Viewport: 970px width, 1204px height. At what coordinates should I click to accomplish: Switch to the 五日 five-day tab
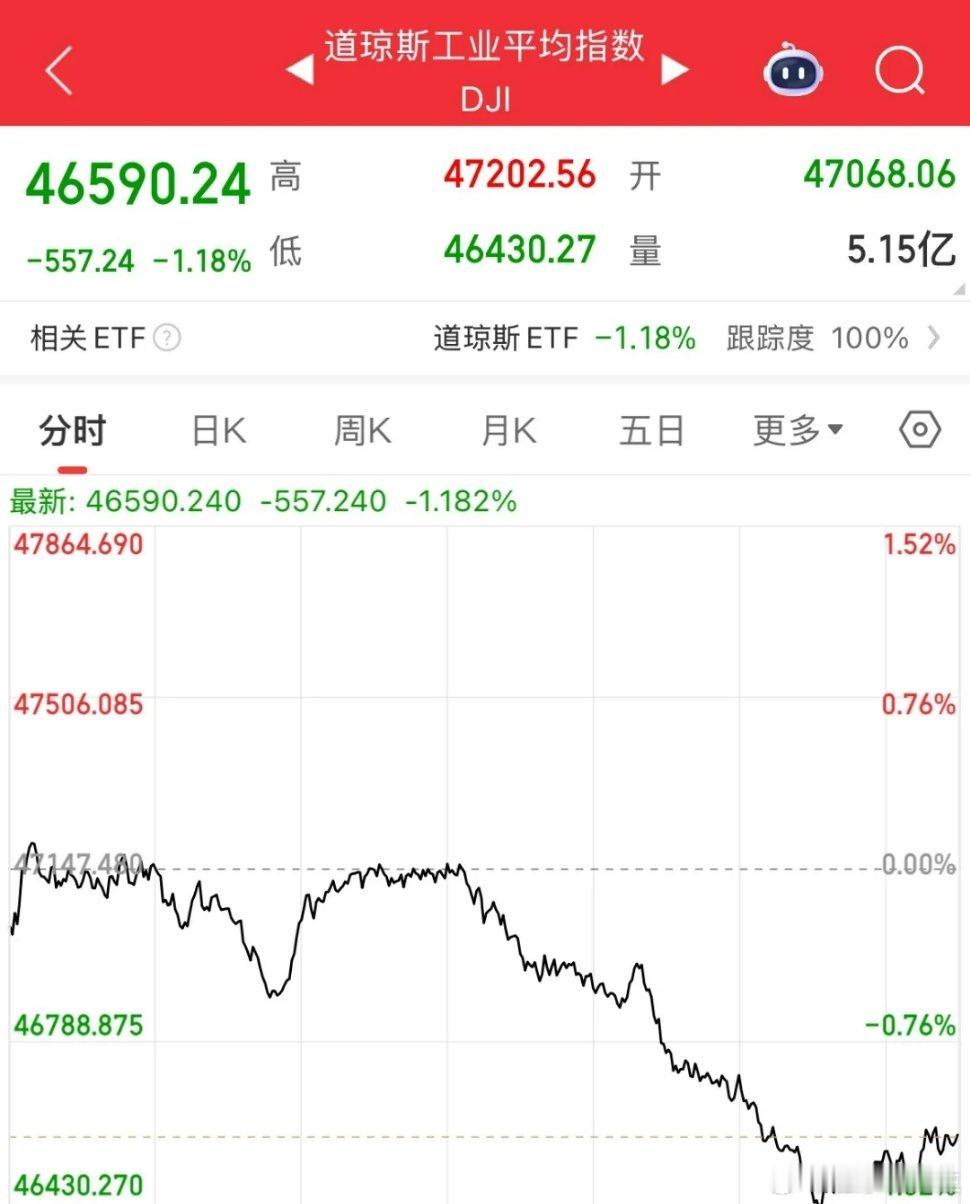point(651,428)
